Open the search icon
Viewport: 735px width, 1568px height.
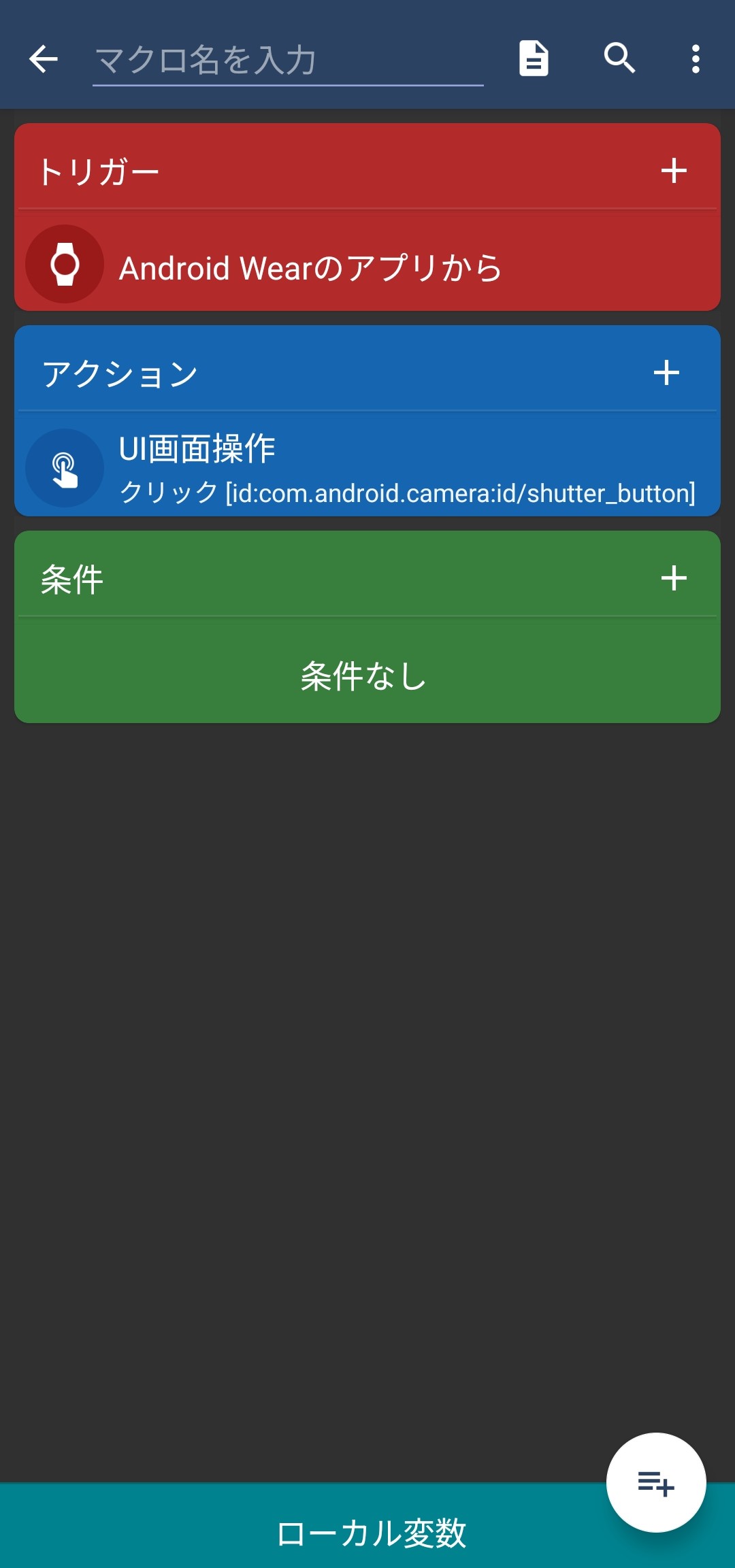(620, 59)
